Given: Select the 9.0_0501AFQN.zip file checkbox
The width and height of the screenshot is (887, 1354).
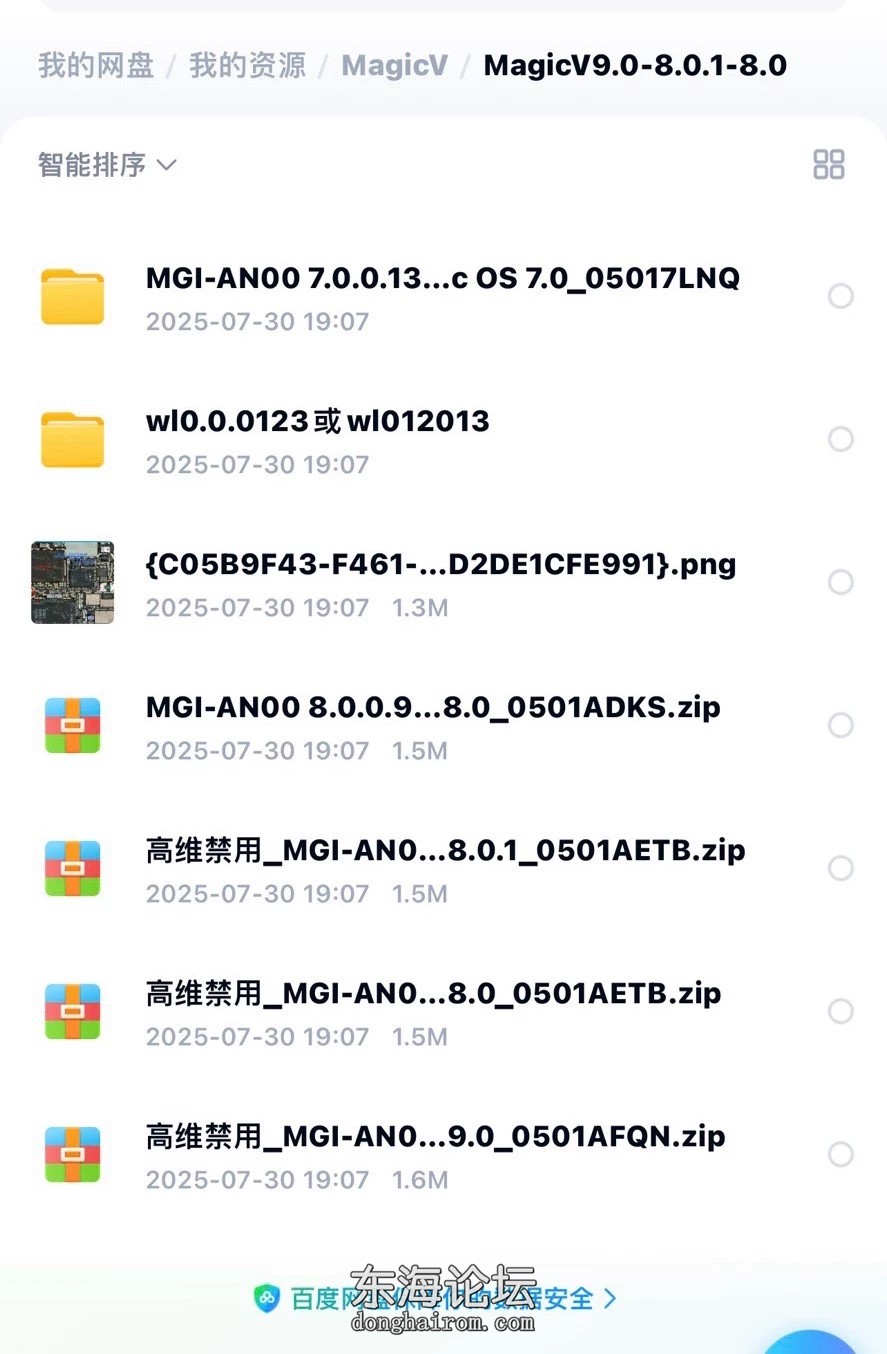Looking at the screenshot, I should coord(841,1154).
